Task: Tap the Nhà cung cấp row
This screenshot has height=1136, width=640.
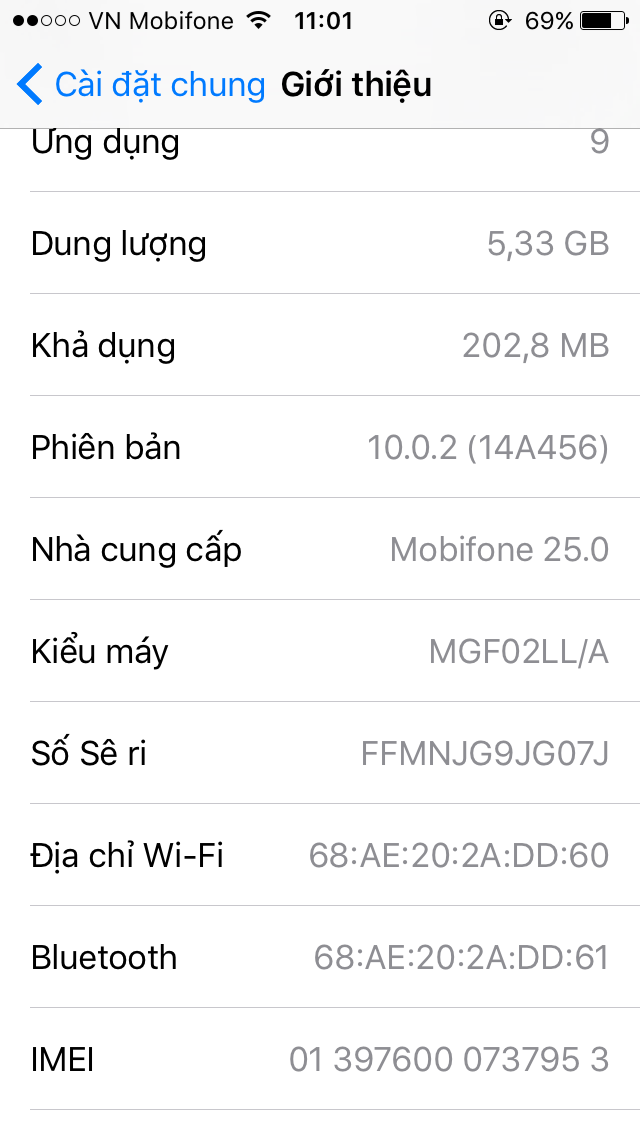Action: (x=320, y=549)
